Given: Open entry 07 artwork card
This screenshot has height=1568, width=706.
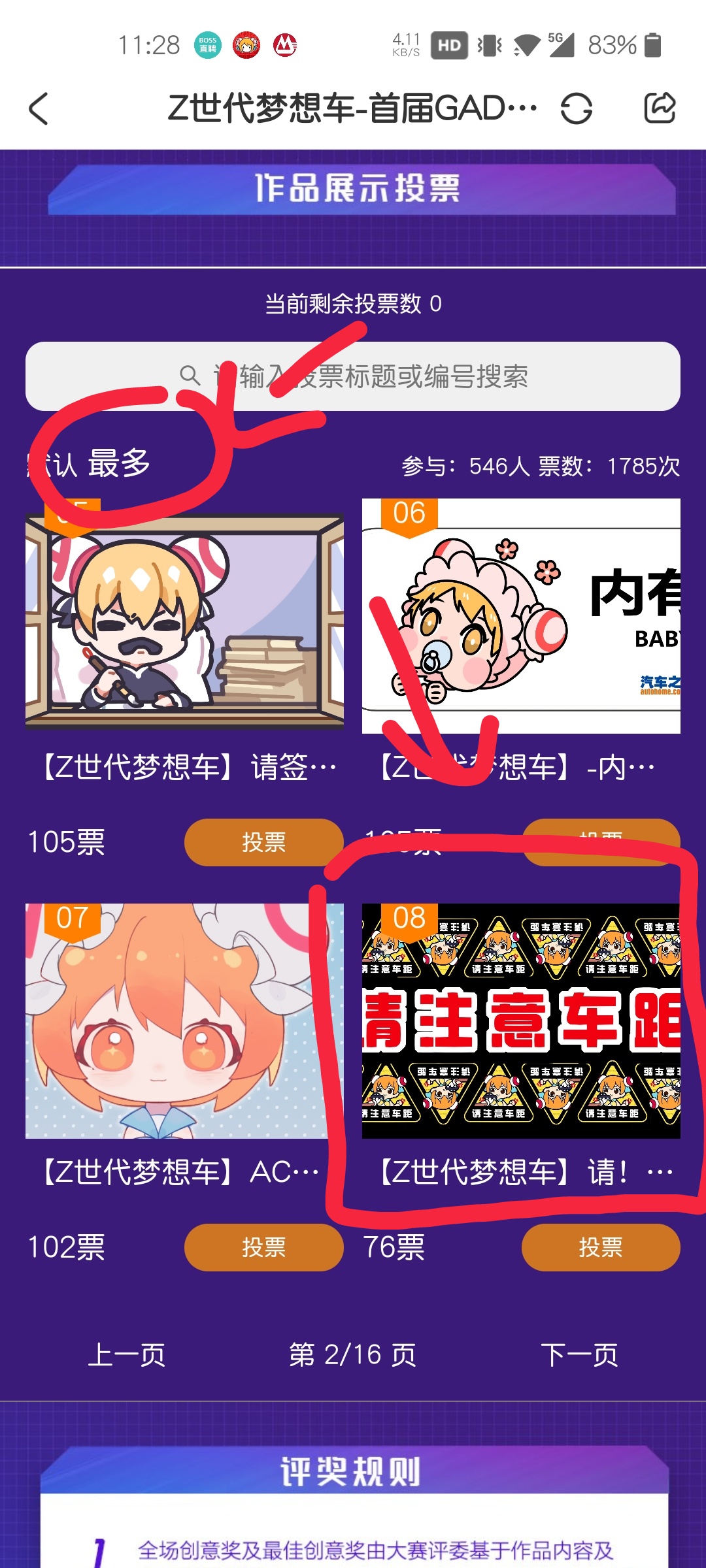Looking at the screenshot, I should [184, 1021].
